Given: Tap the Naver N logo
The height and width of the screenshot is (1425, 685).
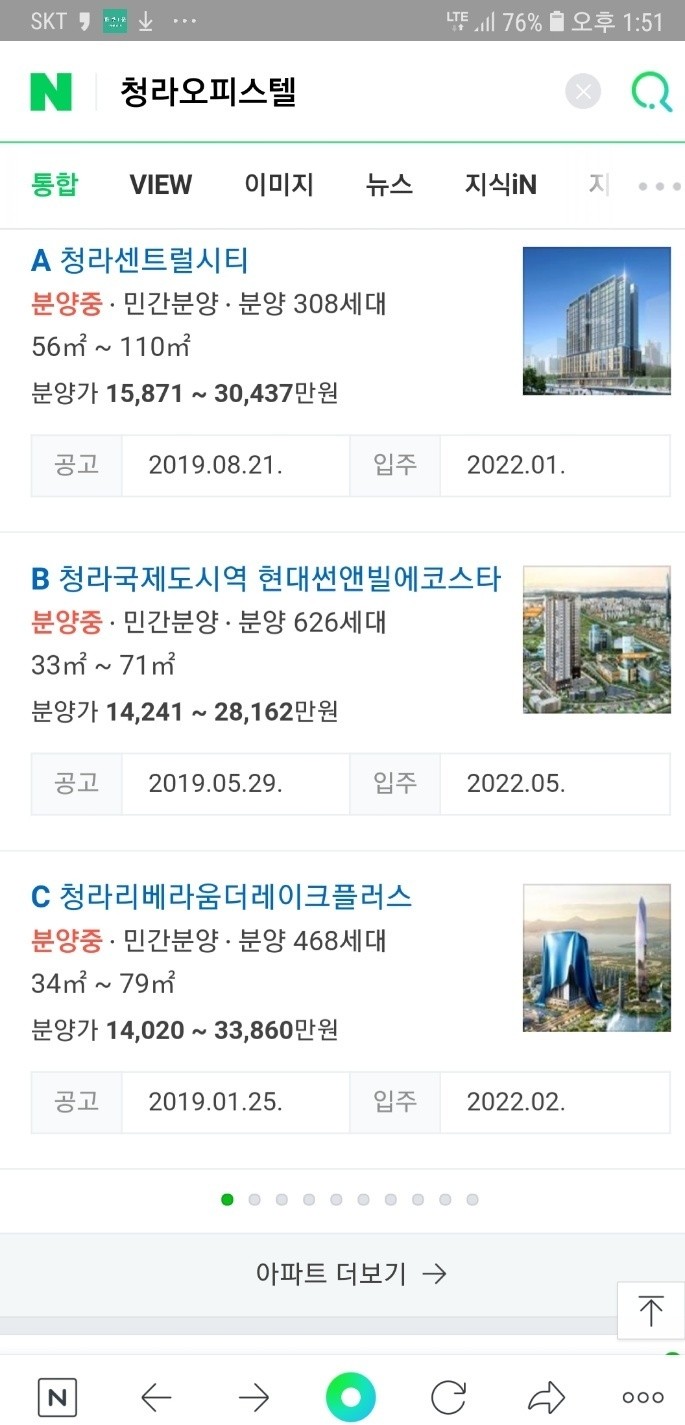Looking at the screenshot, I should pyautogui.click(x=51, y=92).
